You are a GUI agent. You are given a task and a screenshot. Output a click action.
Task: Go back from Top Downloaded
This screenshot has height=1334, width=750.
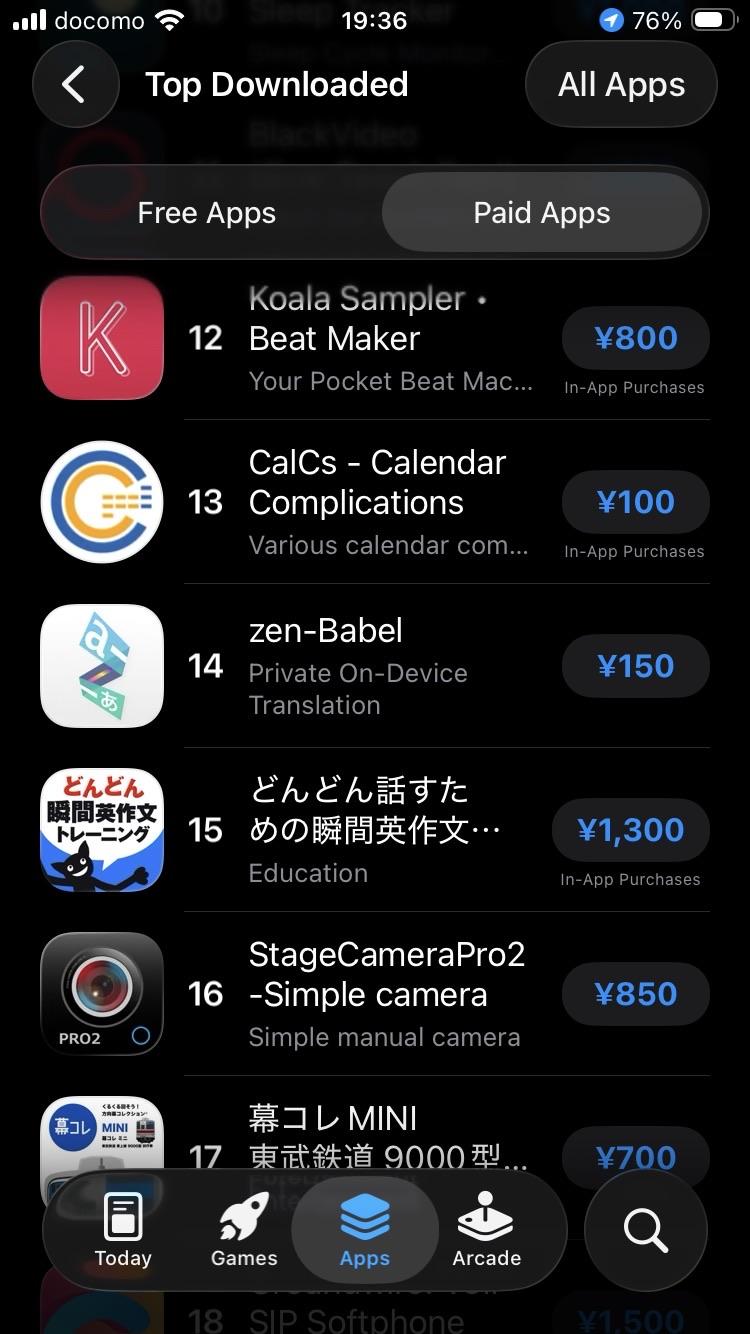pos(75,85)
